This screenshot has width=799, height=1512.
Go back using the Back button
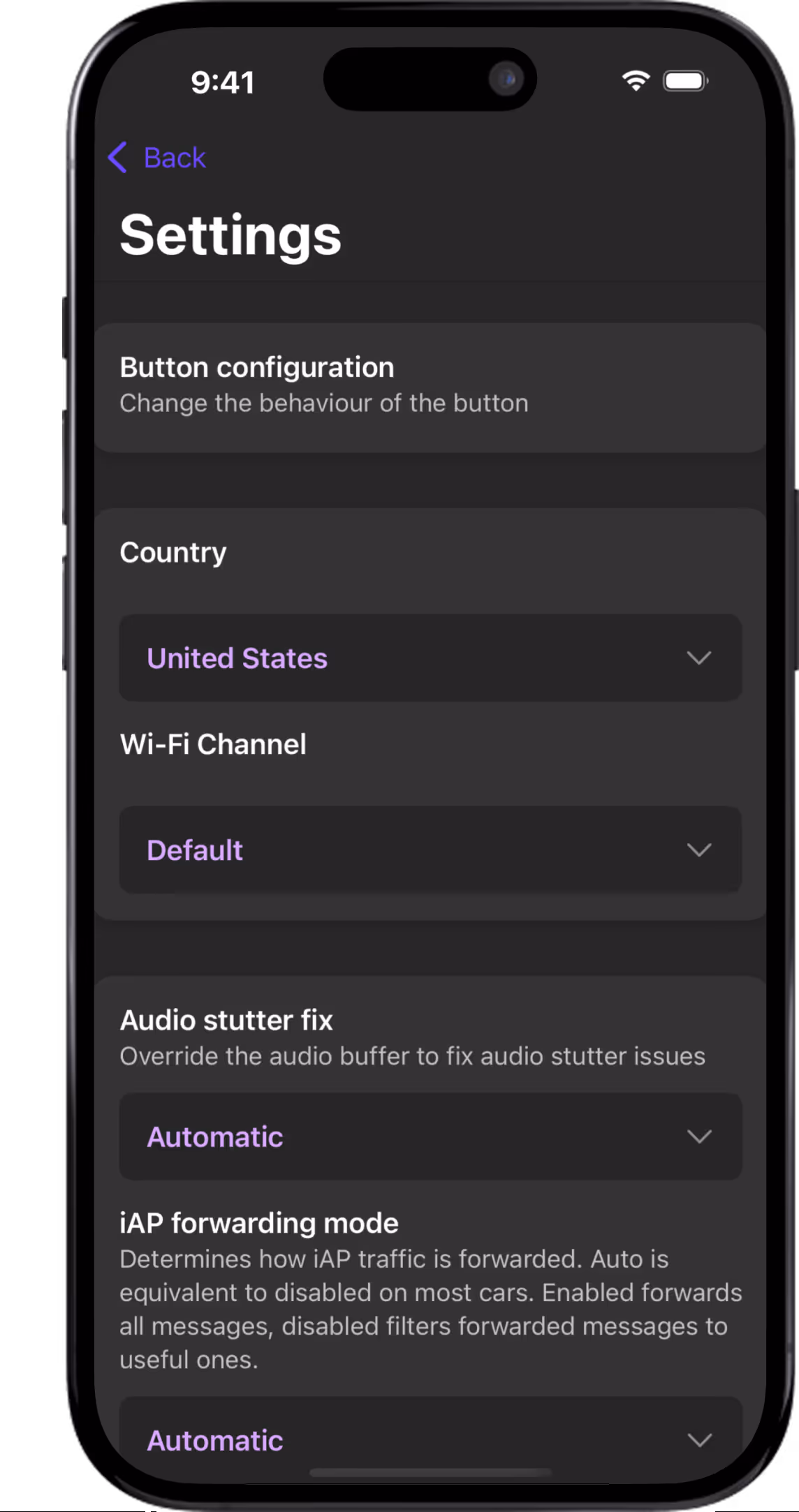click(158, 158)
